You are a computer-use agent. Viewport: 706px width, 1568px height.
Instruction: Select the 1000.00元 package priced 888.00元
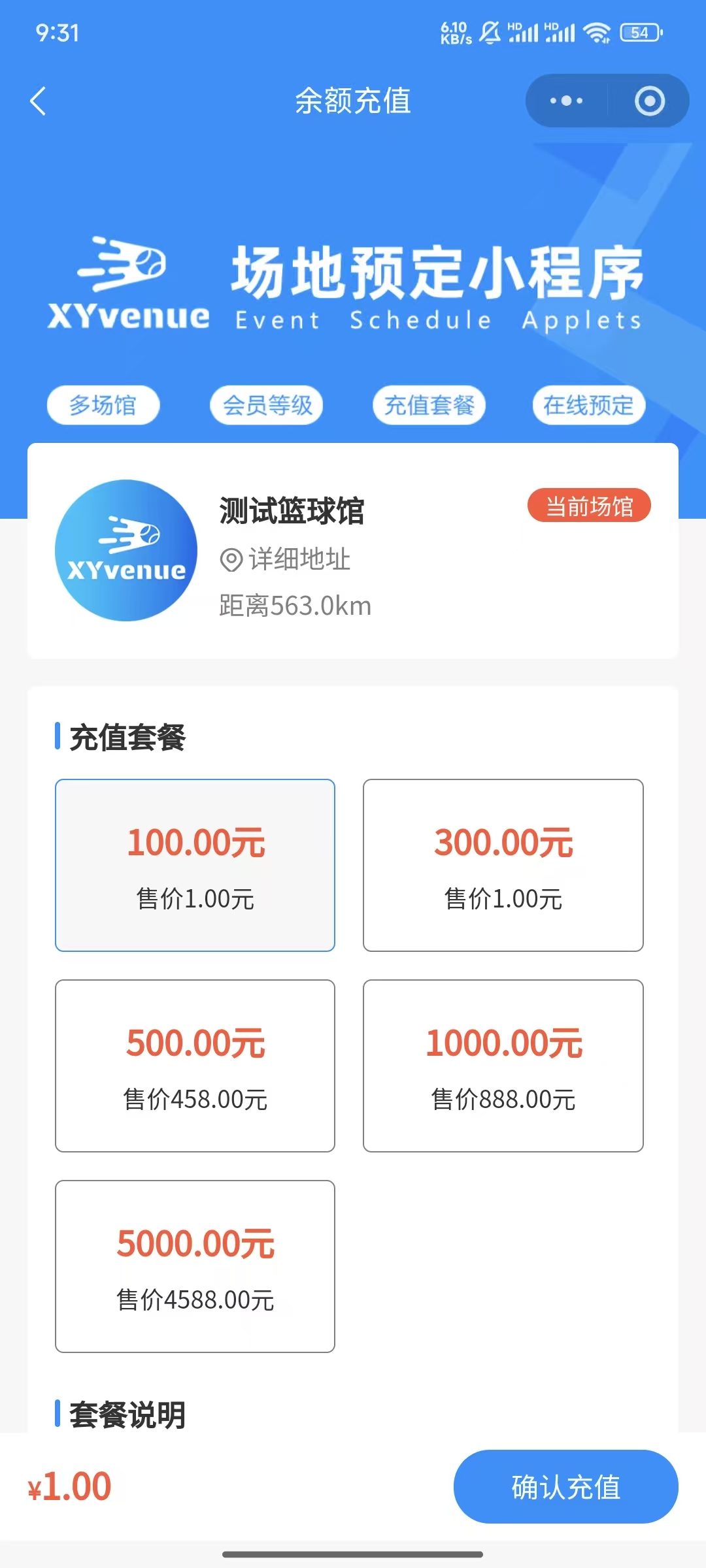pyautogui.click(x=503, y=1066)
